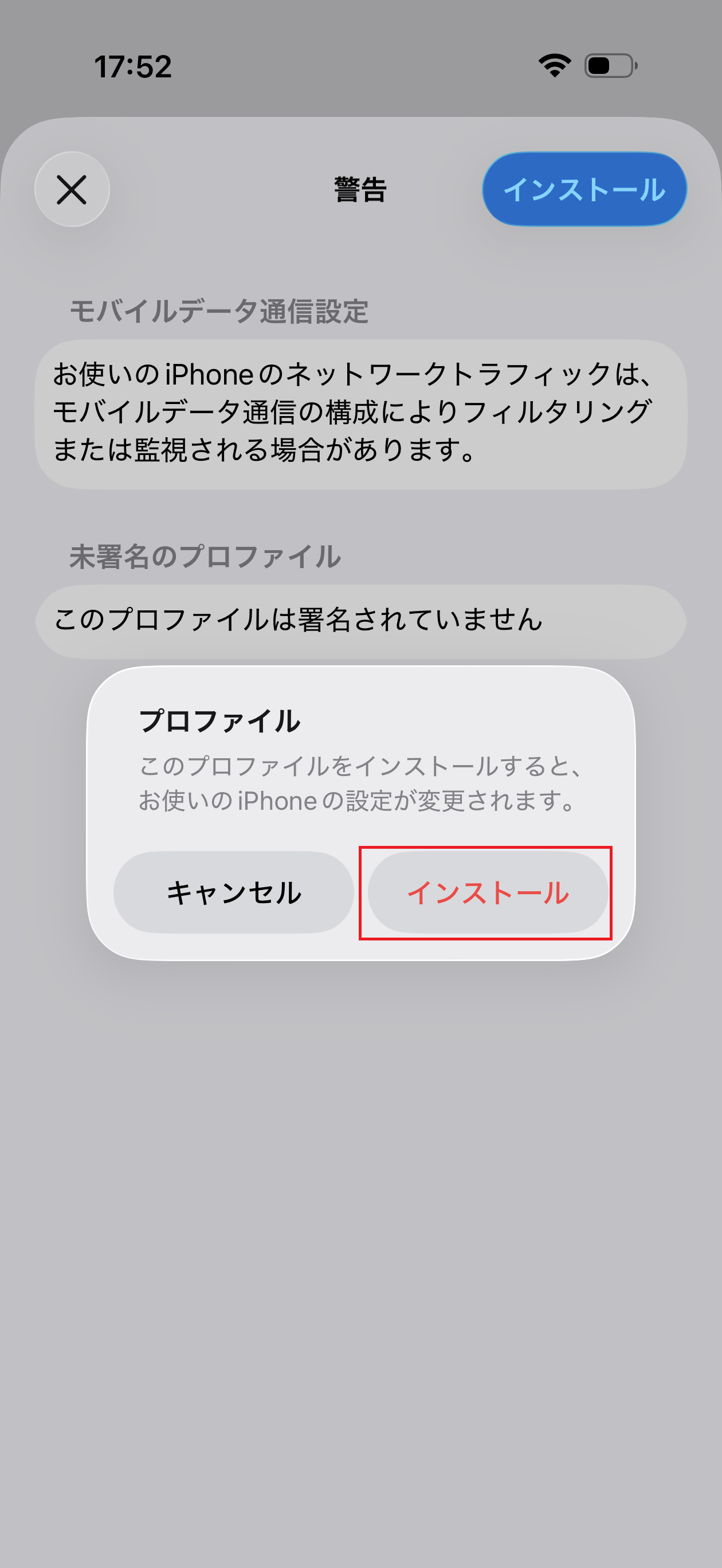Tap the mobile data warning description text
Viewport: 722px width, 1568px height.
coord(359,414)
